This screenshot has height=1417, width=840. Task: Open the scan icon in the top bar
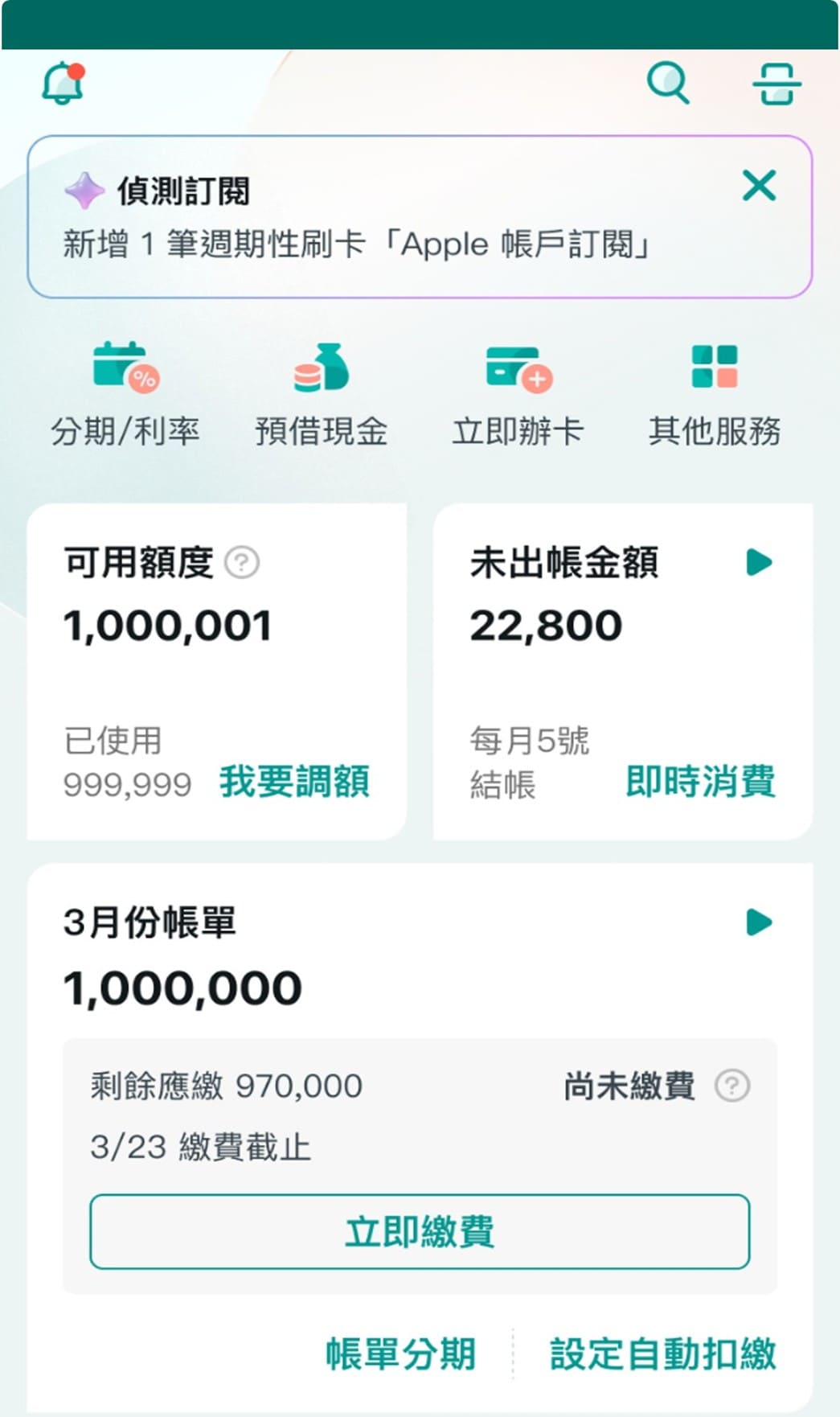coord(776,84)
